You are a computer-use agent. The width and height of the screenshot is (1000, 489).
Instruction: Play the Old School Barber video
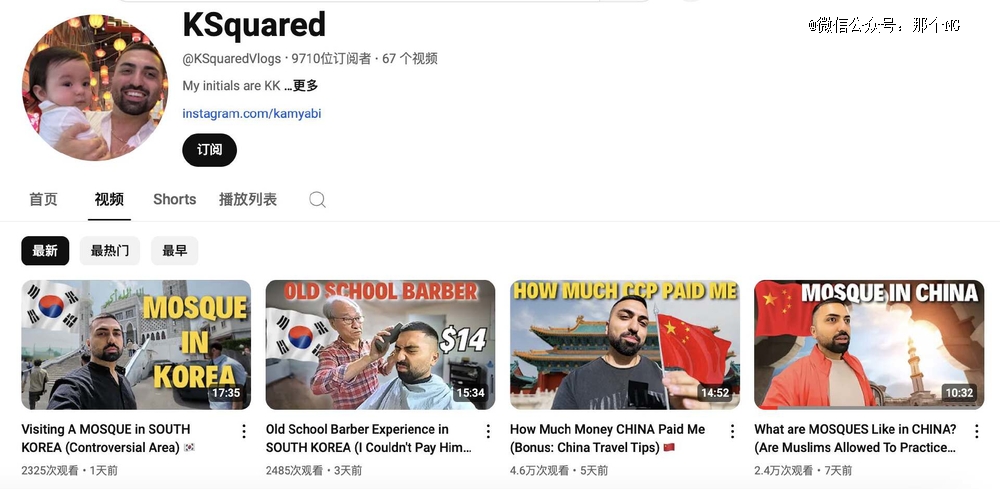380,344
